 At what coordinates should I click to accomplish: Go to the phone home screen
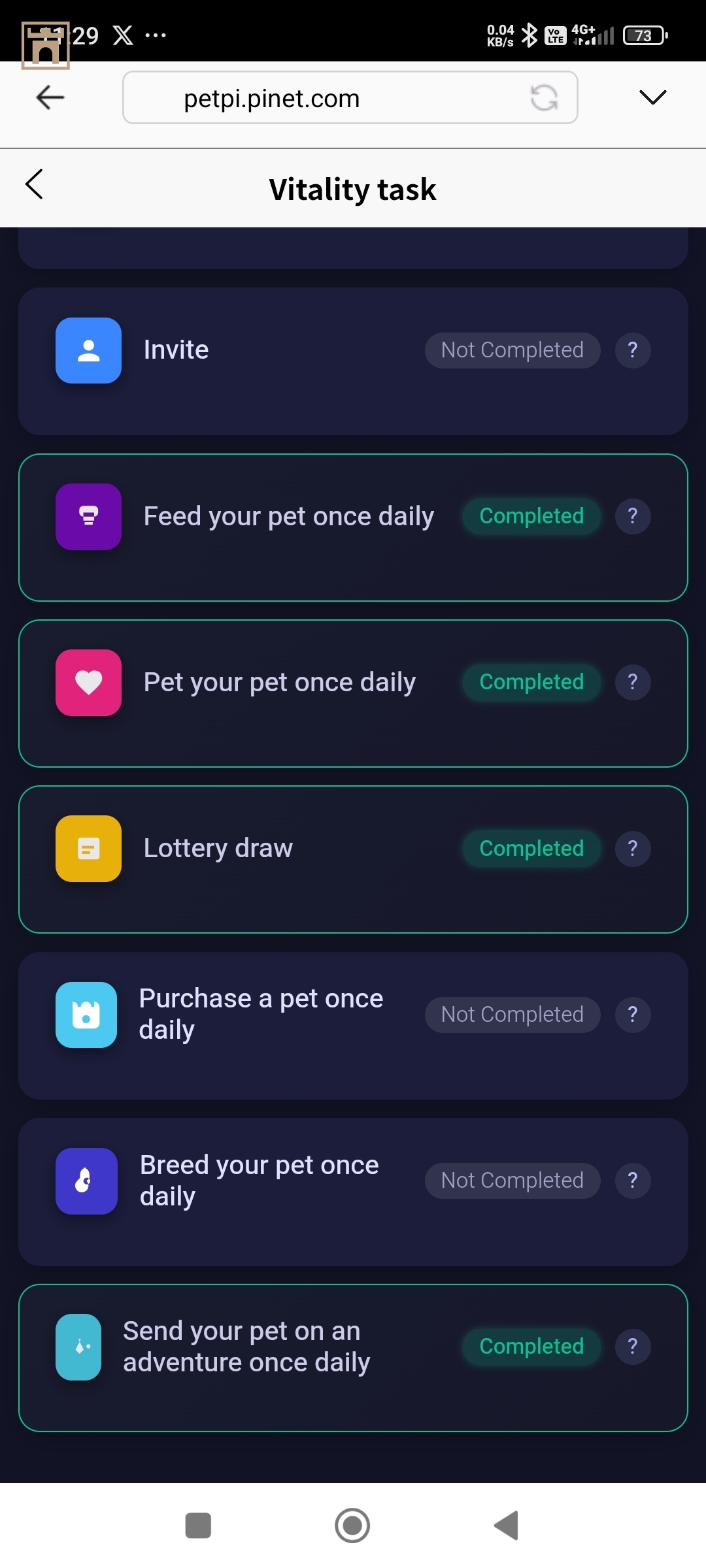click(352, 1526)
